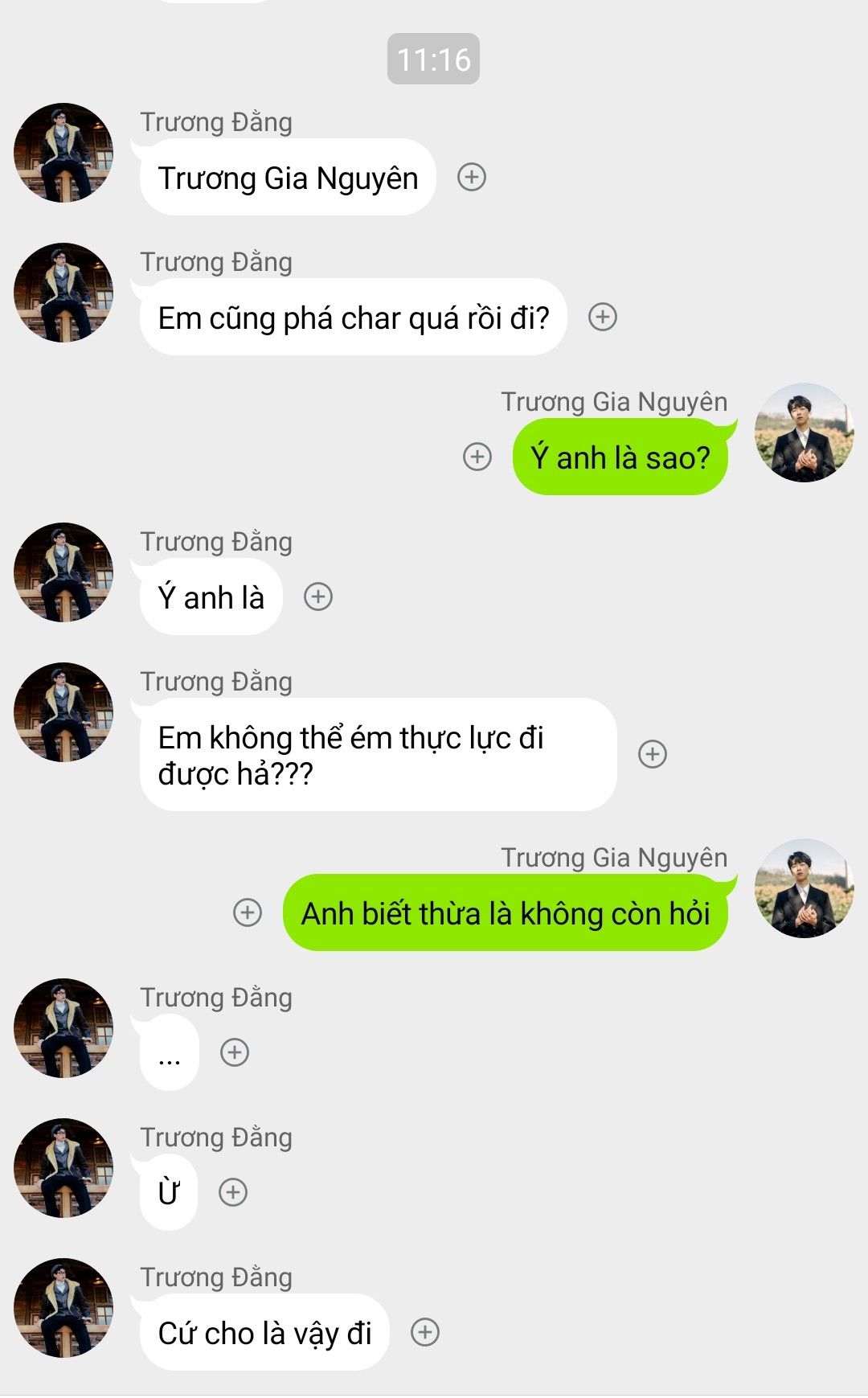This screenshot has width=868, height=1398.
Task: Tap the plus icon beside "Trương Gia Nguyên" message
Action: tap(472, 177)
